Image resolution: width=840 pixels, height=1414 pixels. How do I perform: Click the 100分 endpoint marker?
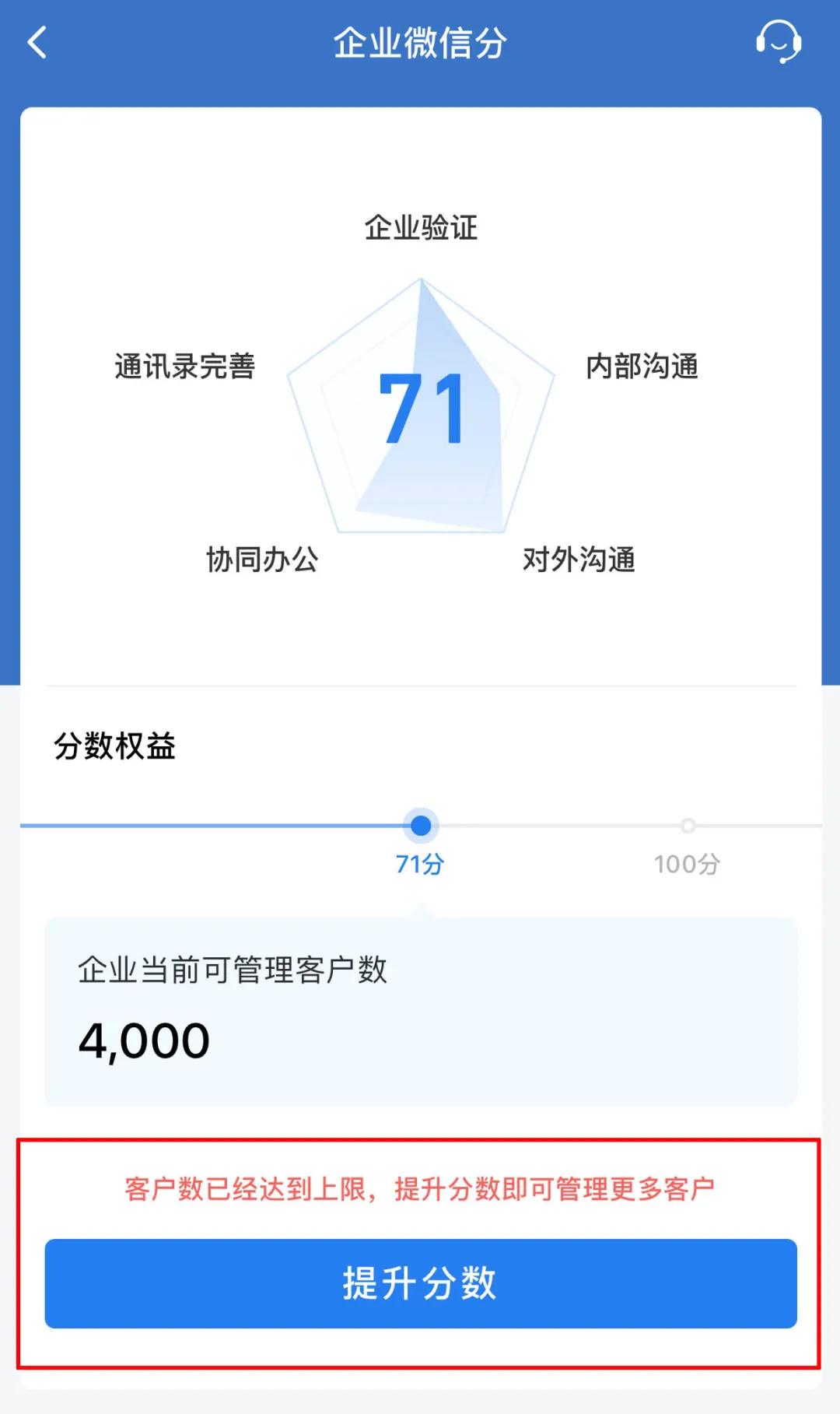pos(686,864)
